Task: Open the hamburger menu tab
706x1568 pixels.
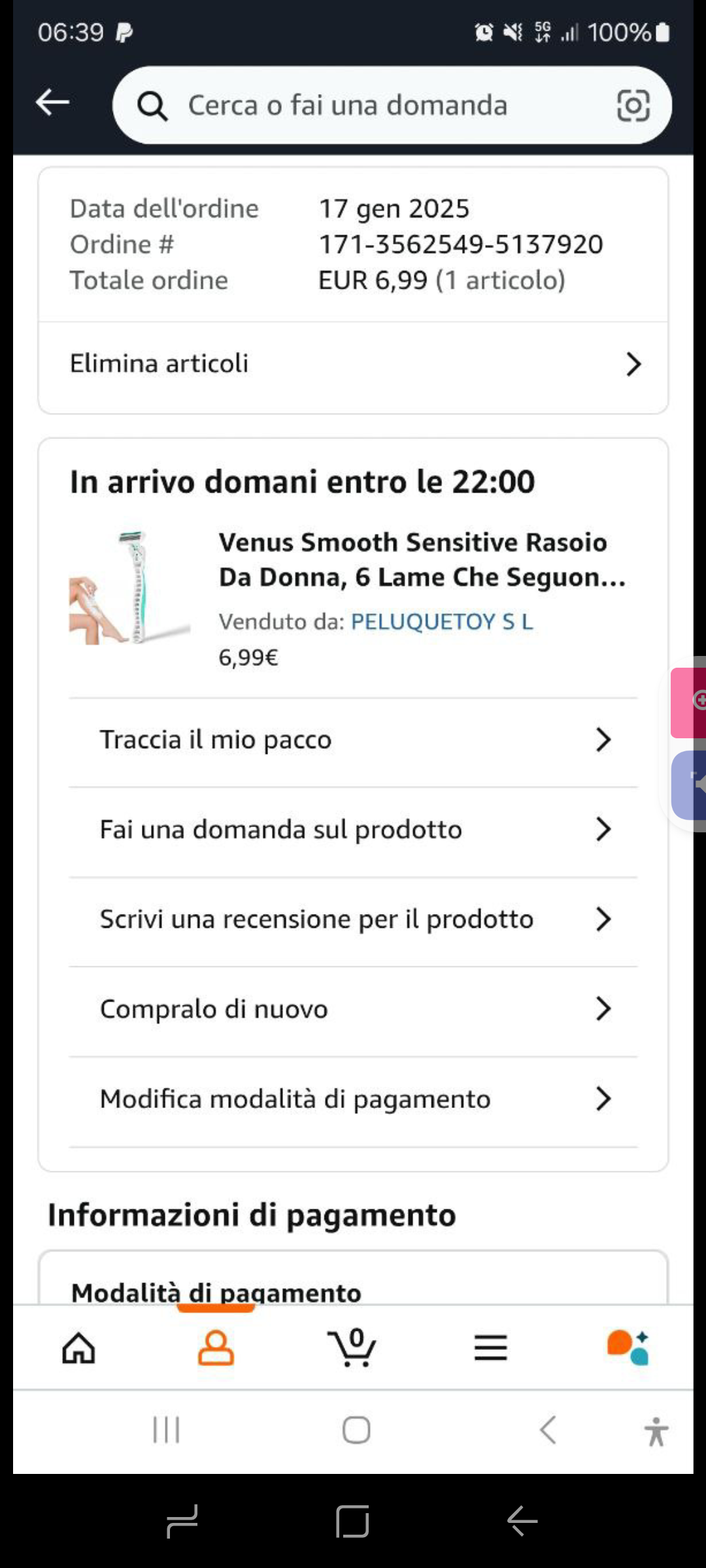Action: (x=490, y=1347)
